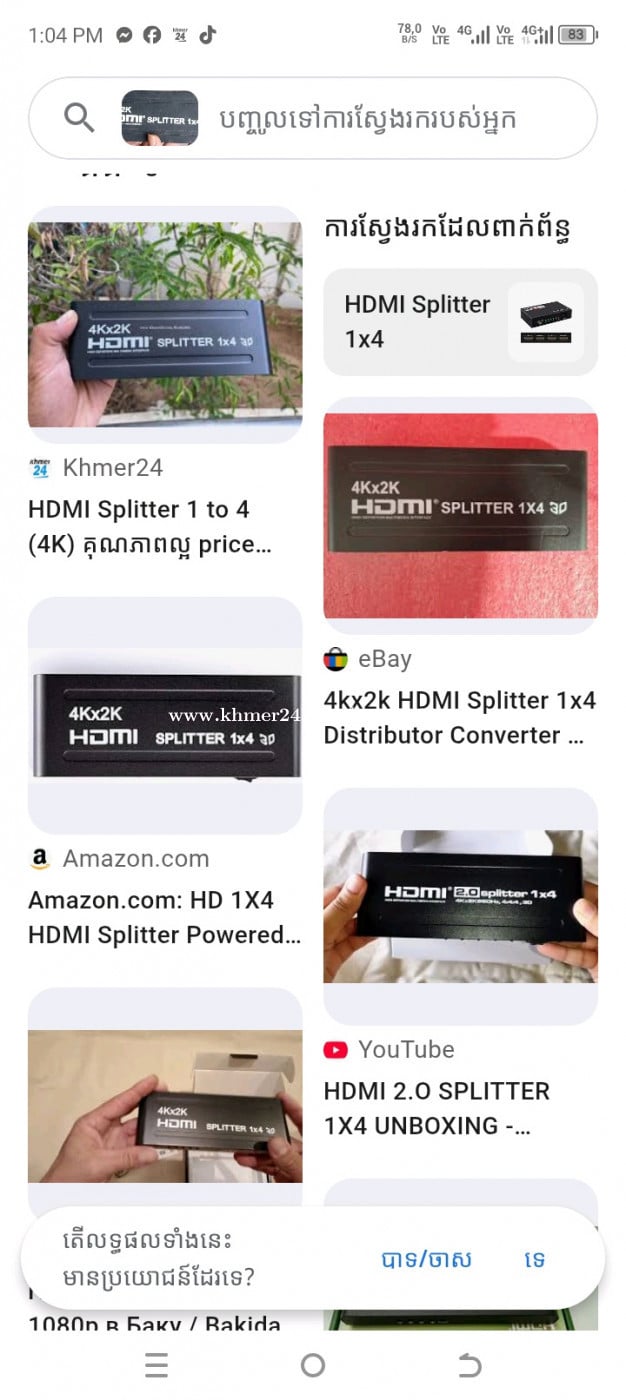Open the image thumbnail in the search bar
Viewport: 626px width, 1400px height.
point(159,118)
